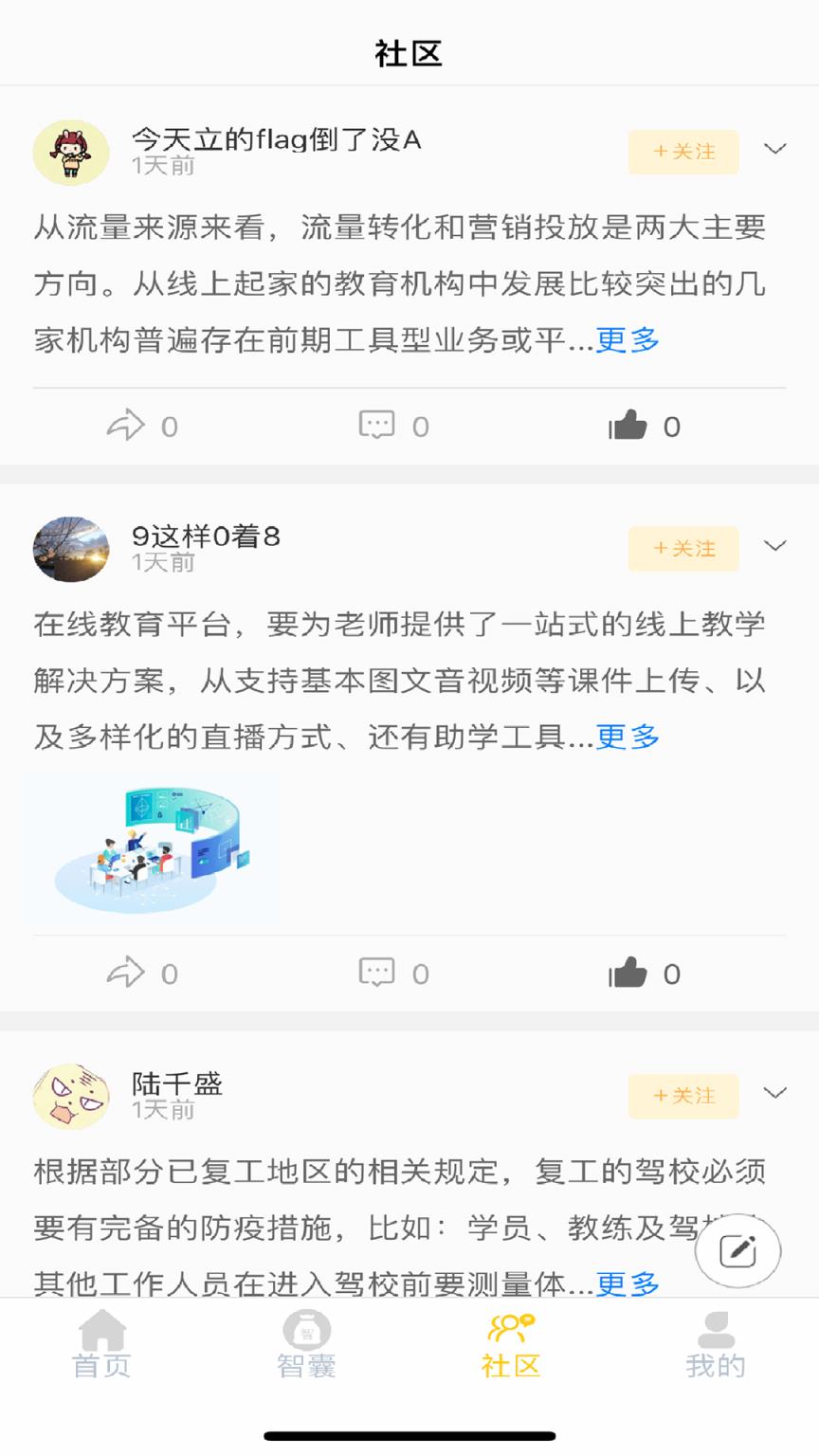
Task: Open the comment icon on the second post
Action: click(377, 972)
